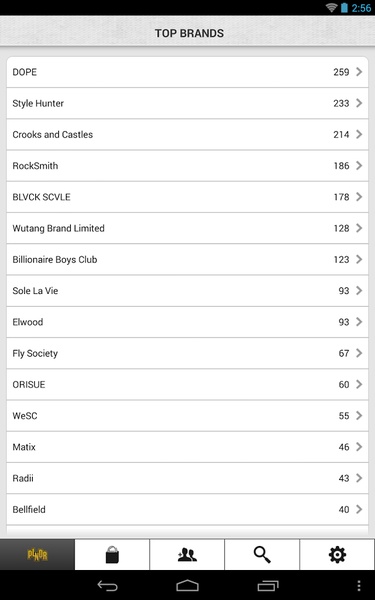
Task: Open the people tab
Action: 187,554
